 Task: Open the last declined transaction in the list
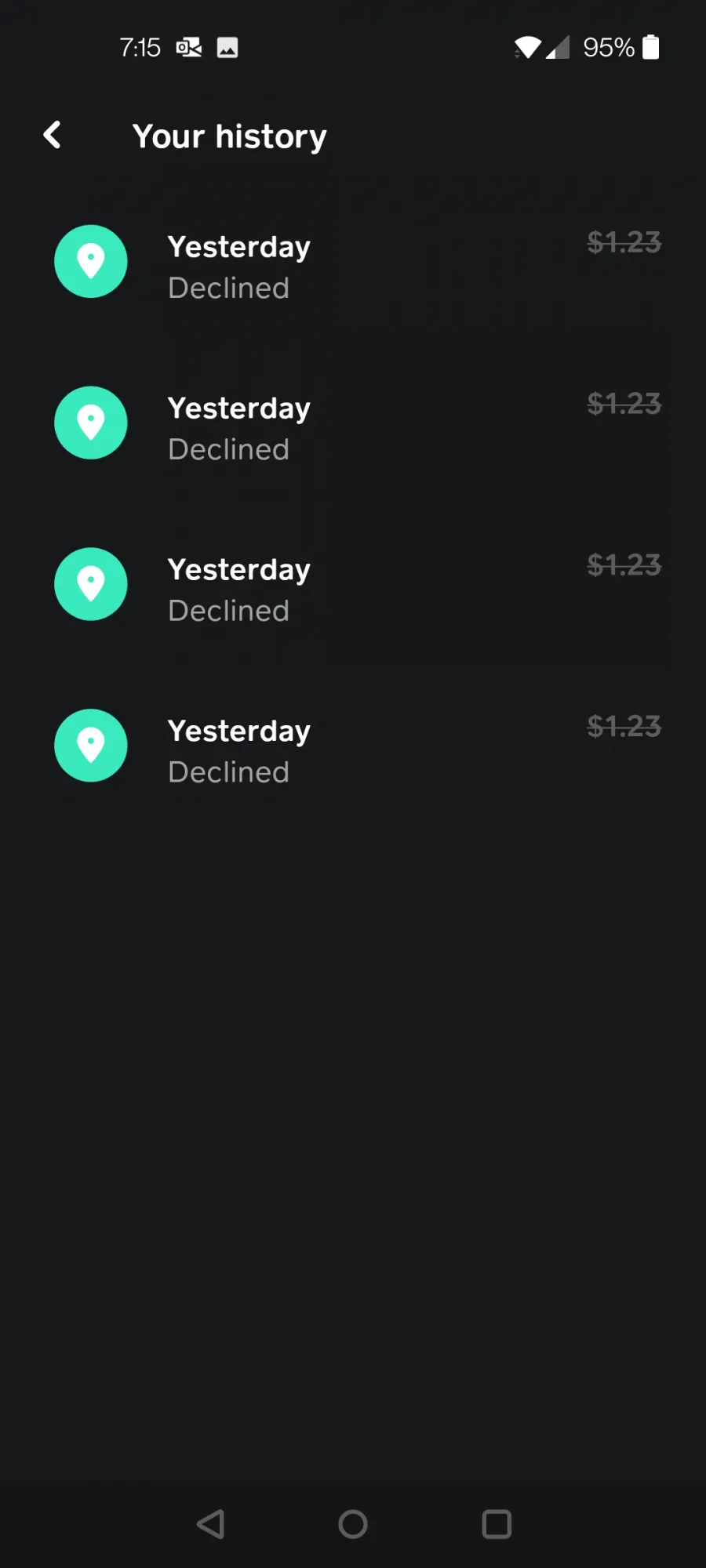(353, 746)
